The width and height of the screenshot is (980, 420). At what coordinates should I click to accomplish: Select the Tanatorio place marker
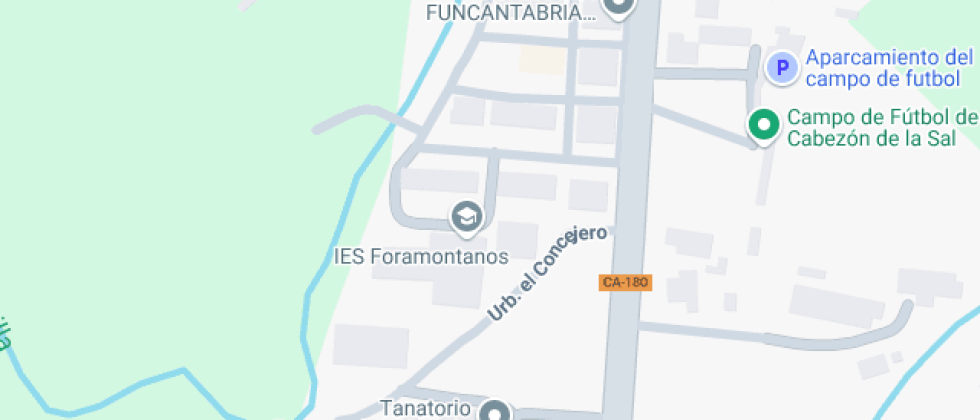(494, 410)
